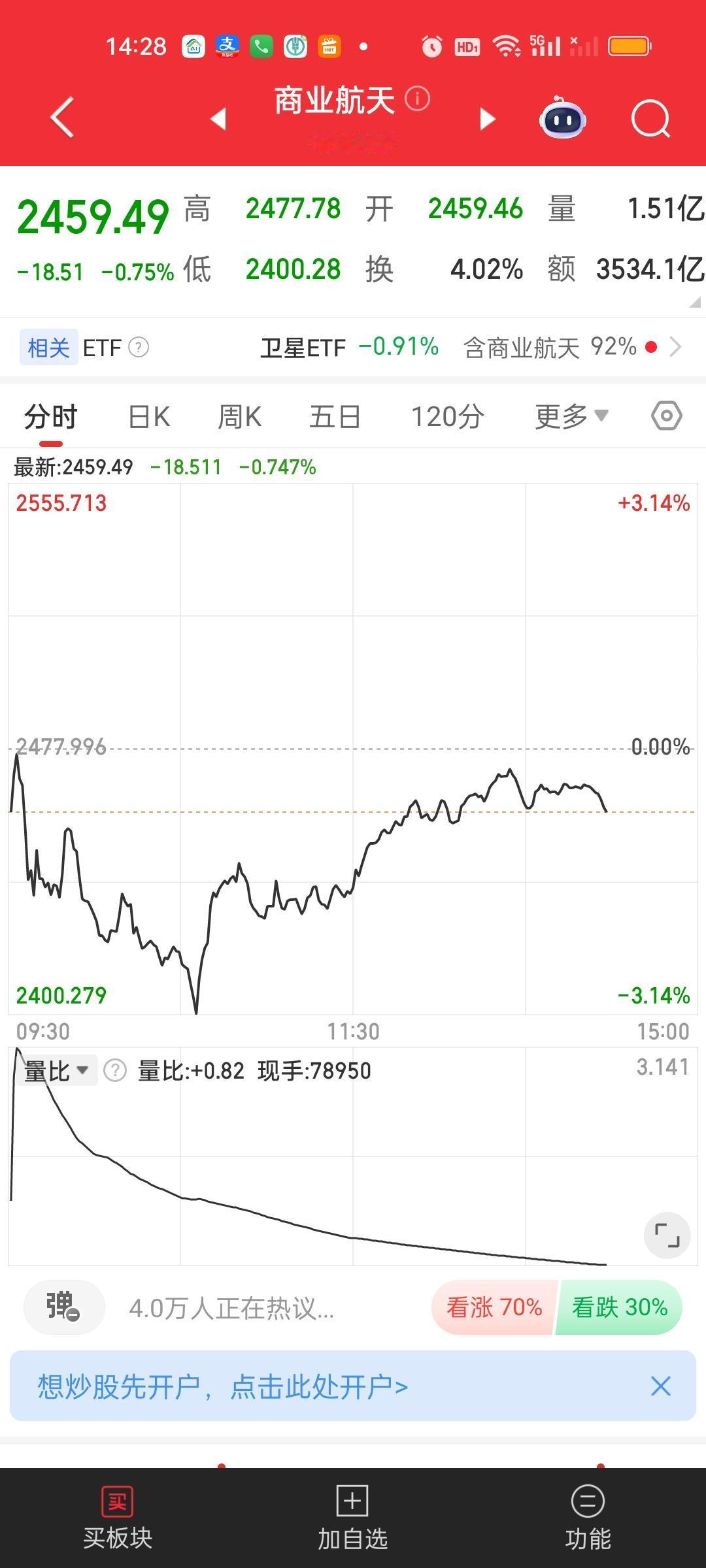Tap the back arrow to return
This screenshot has width=706, height=1568.
62,118
